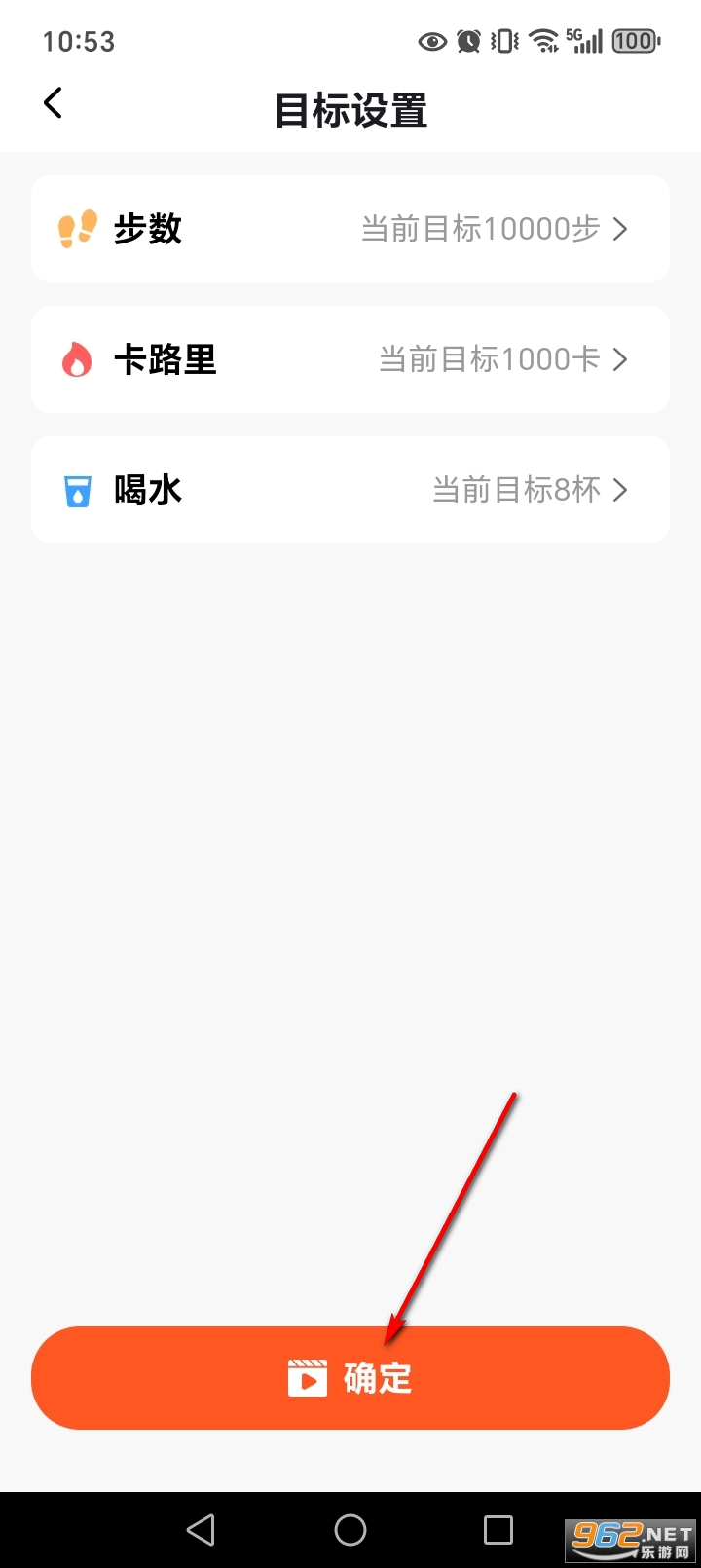This screenshot has width=701, height=1568.
Task: Expand the 步数 goal row via its chevron
Action: 620,228
